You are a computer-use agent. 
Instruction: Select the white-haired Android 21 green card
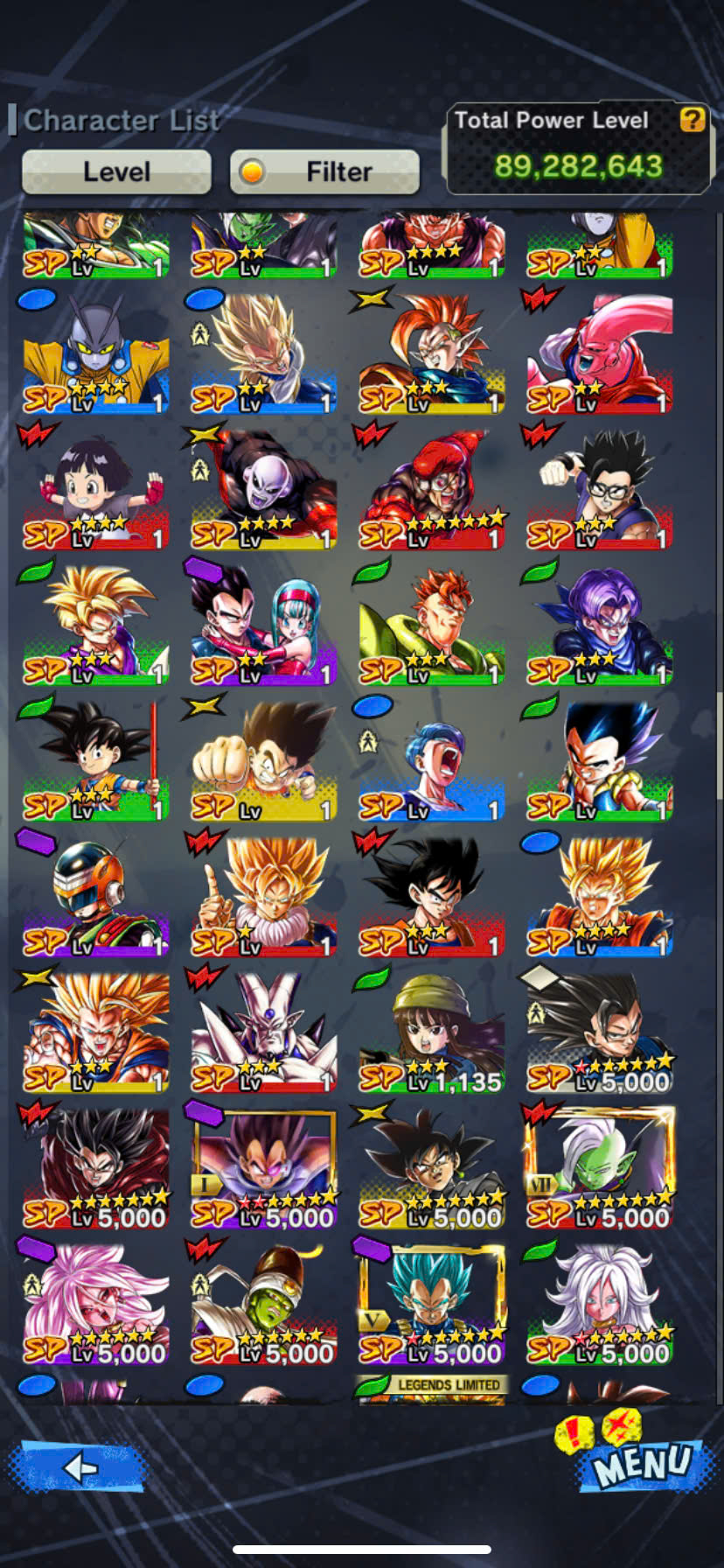600,1304
